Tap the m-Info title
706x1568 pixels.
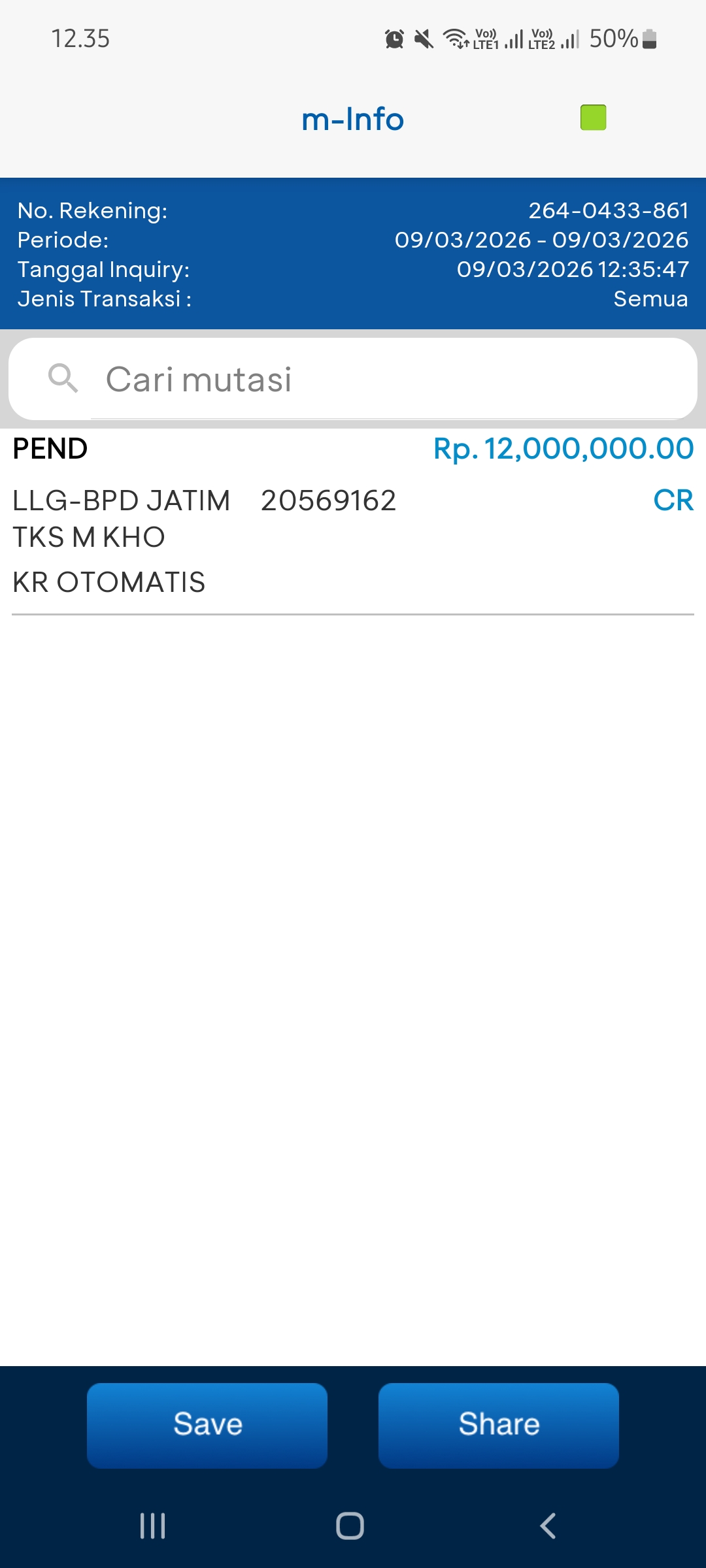353,119
